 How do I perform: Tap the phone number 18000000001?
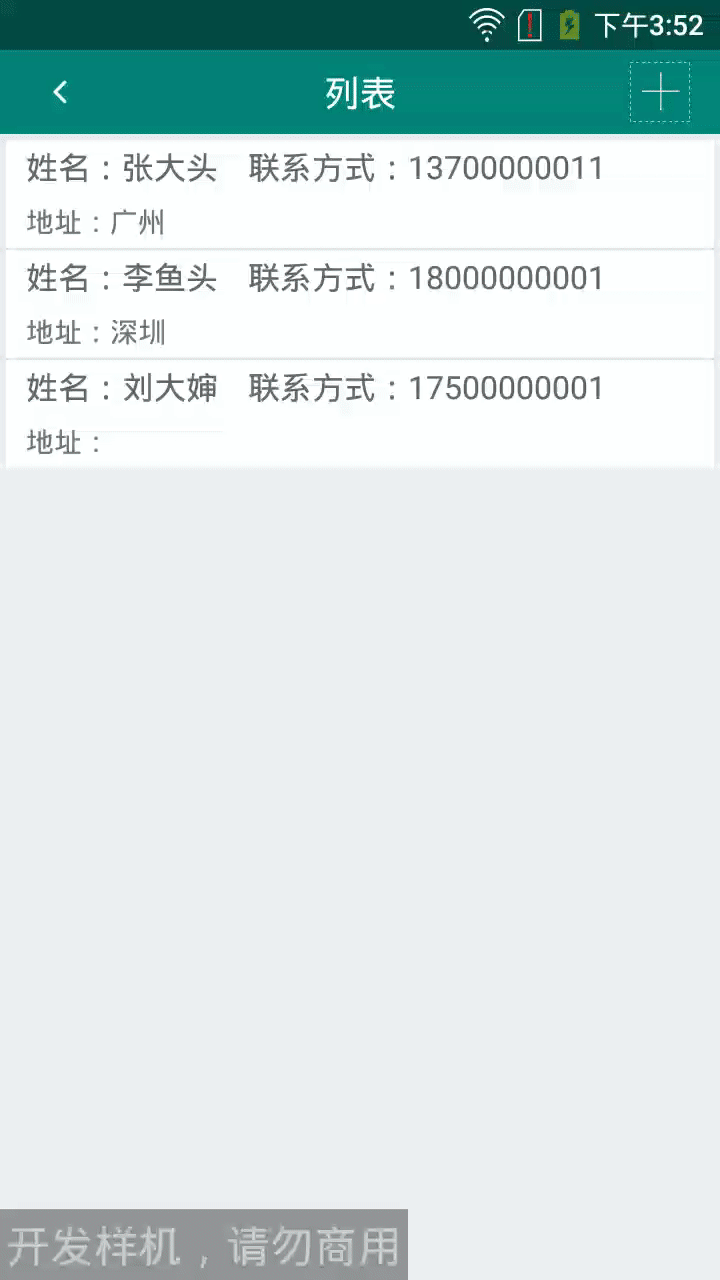505,279
